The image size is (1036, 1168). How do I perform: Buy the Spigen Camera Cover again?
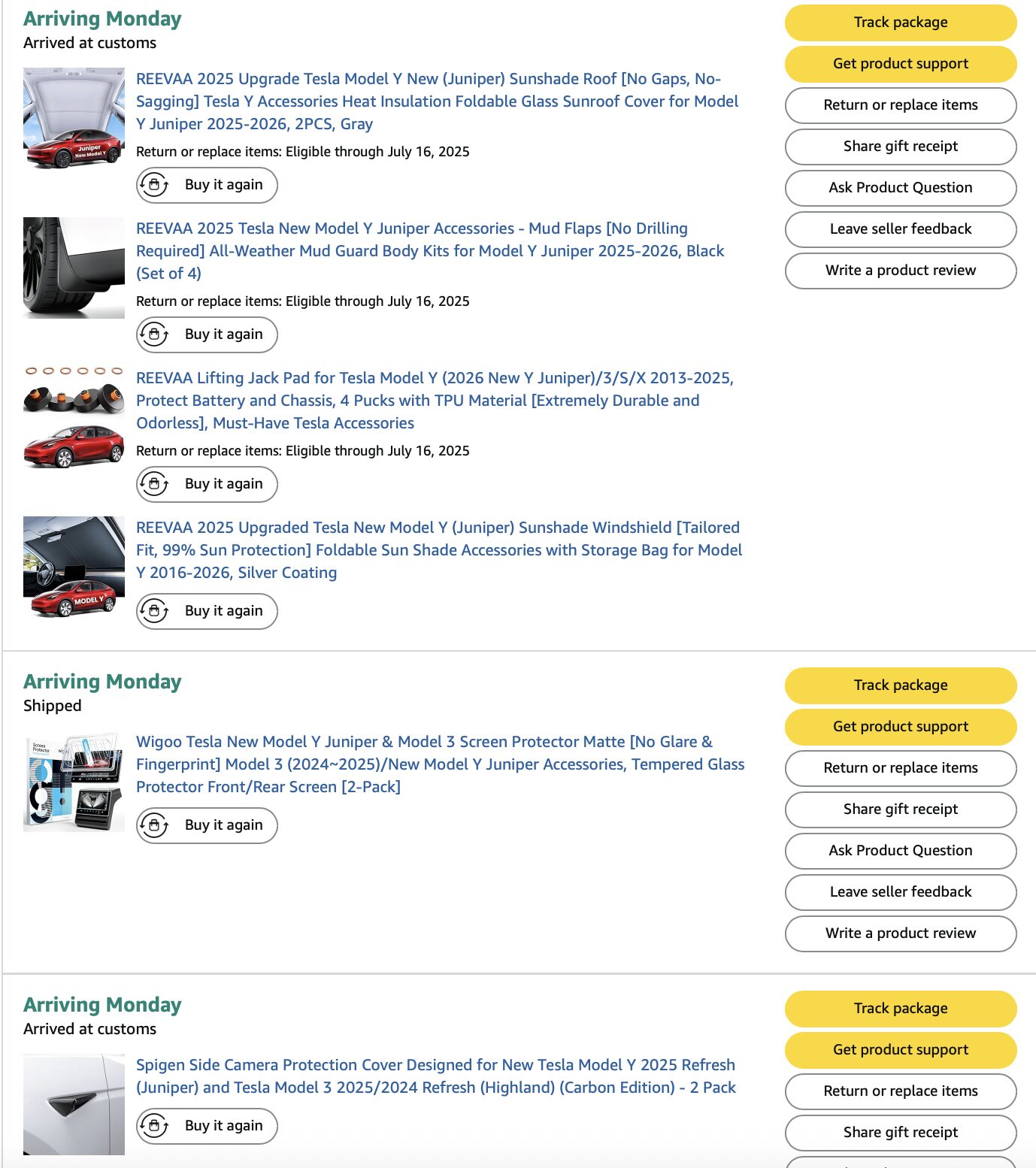pos(207,1126)
